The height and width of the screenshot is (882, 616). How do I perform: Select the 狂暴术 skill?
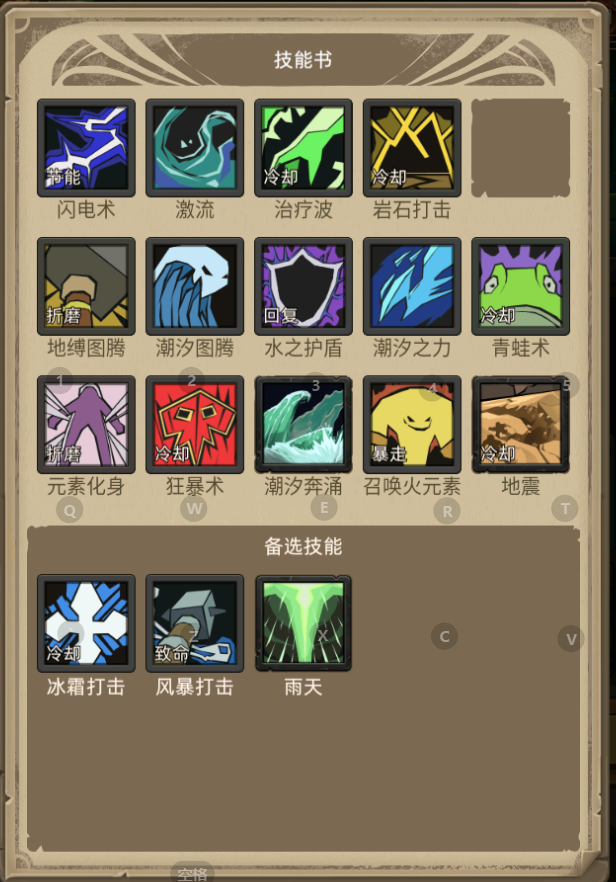point(194,424)
